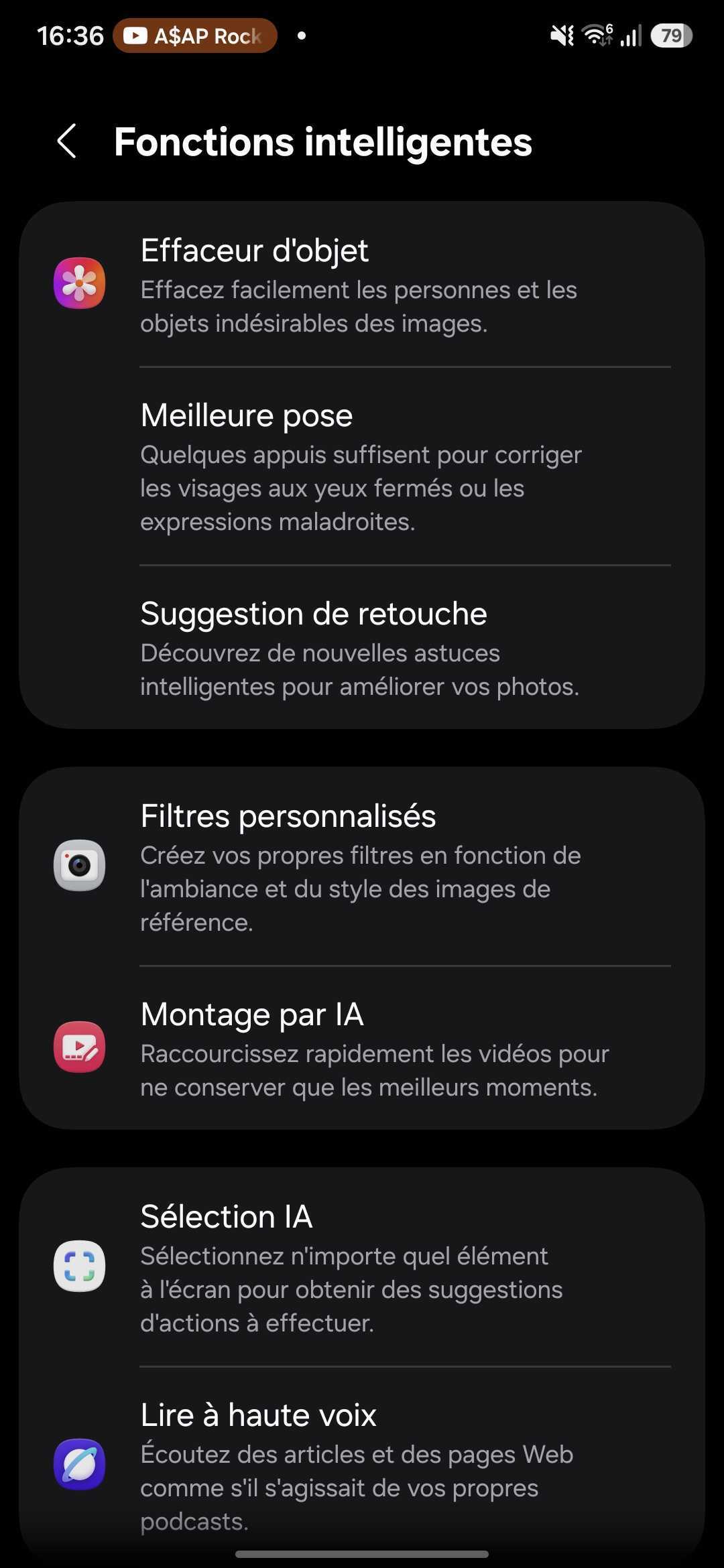724x1568 pixels.
Task: Tap the Gallery flower icon beside Effaceur d'objet
Action: 78,283
